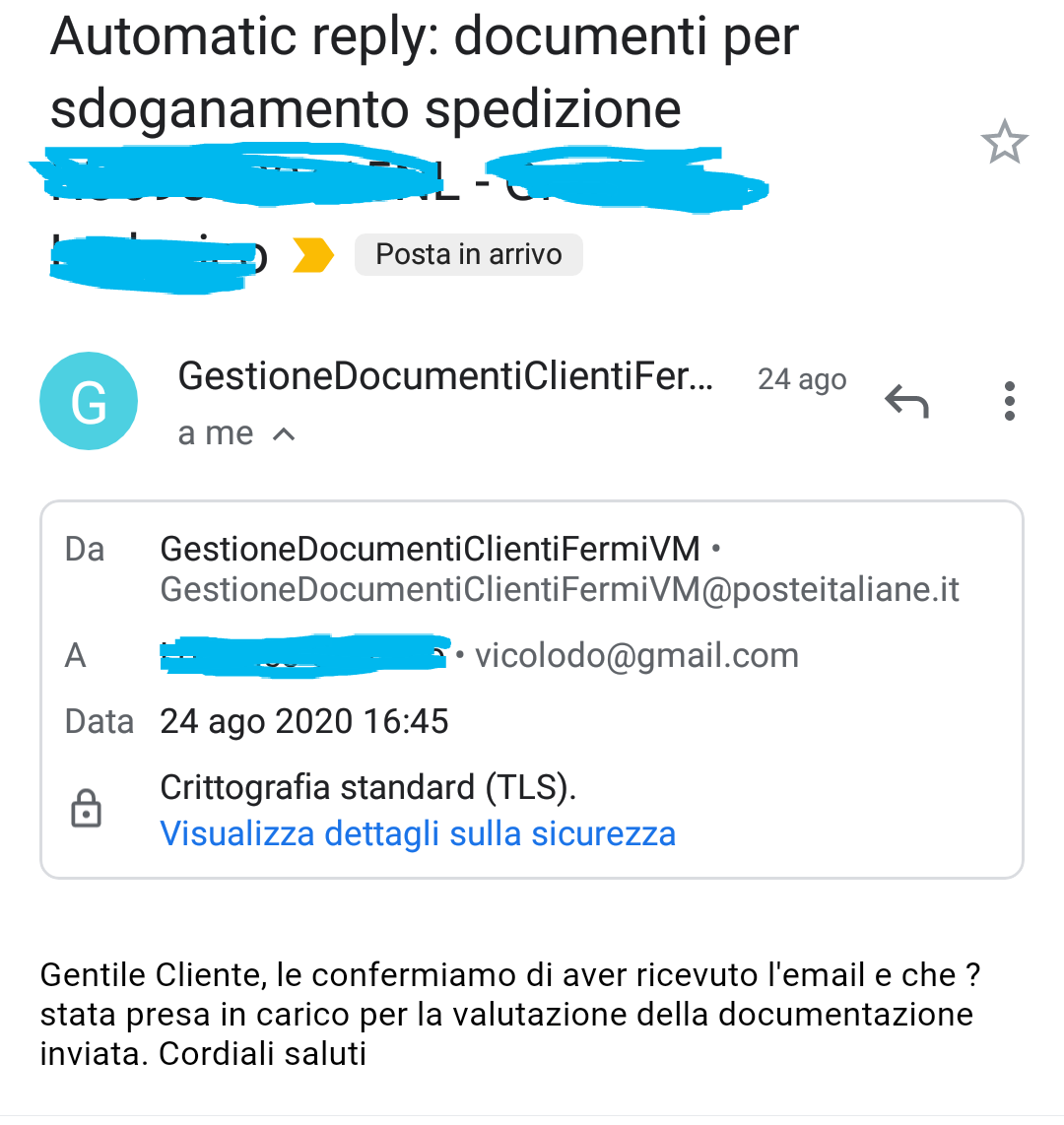Image resolution: width=1064 pixels, height=1125 pixels.
Task: Tap the 'Posta in arrivo' label chip
Action: pyautogui.click(x=469, y=254)
